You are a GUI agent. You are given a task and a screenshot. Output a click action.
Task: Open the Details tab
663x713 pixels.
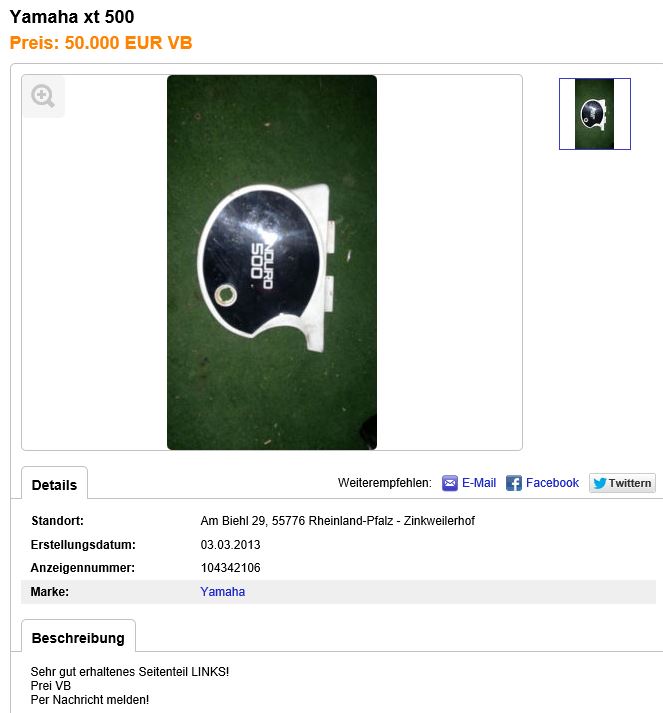54,485
